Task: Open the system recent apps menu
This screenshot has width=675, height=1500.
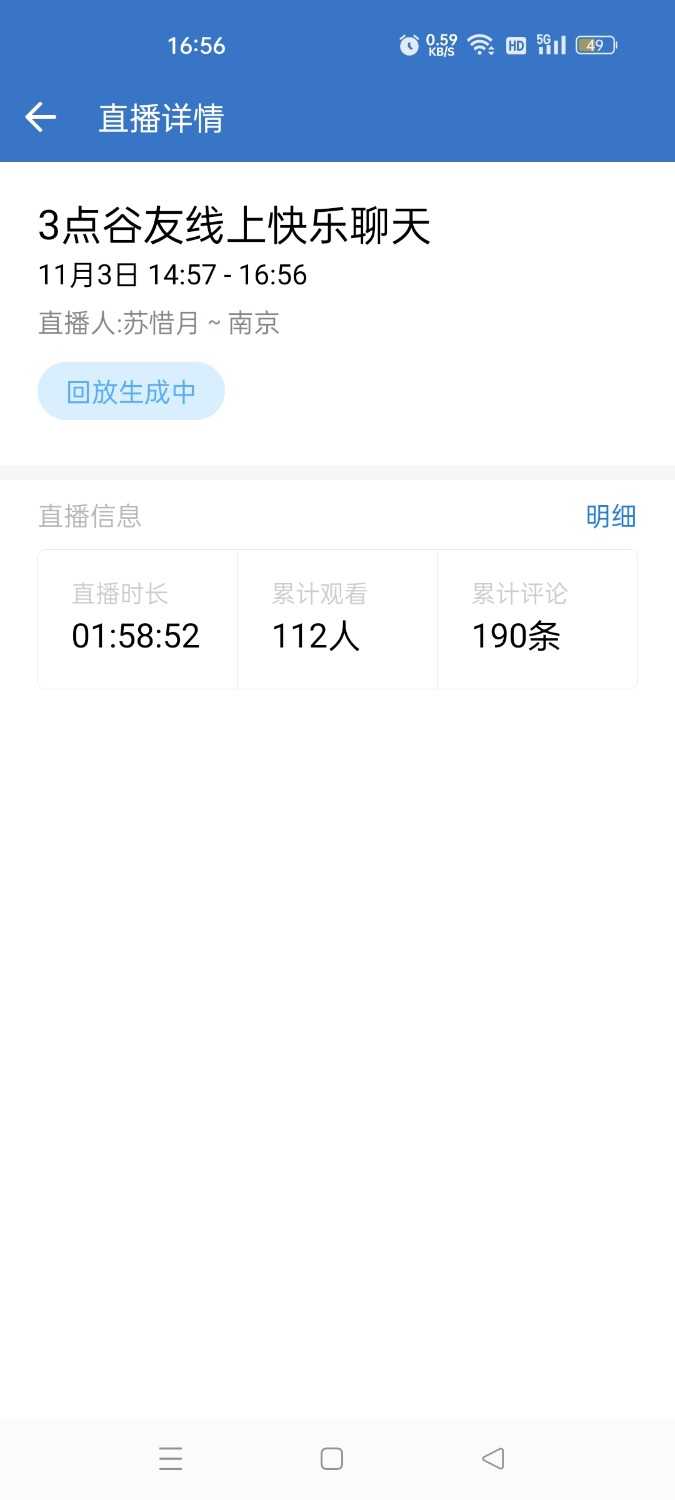Action: (x=171, y=1459)
